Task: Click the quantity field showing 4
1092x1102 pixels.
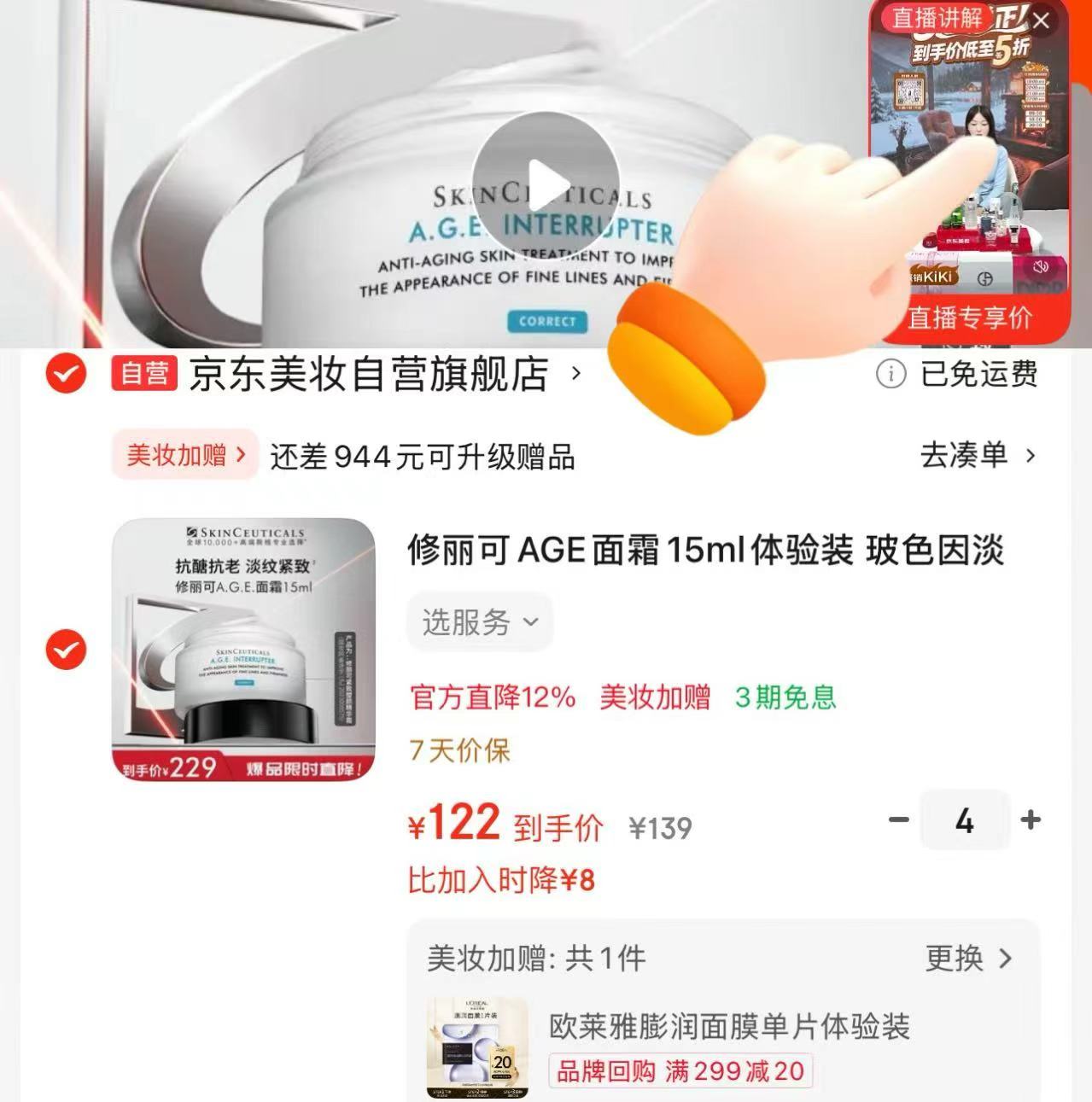Action: (964, 821)
